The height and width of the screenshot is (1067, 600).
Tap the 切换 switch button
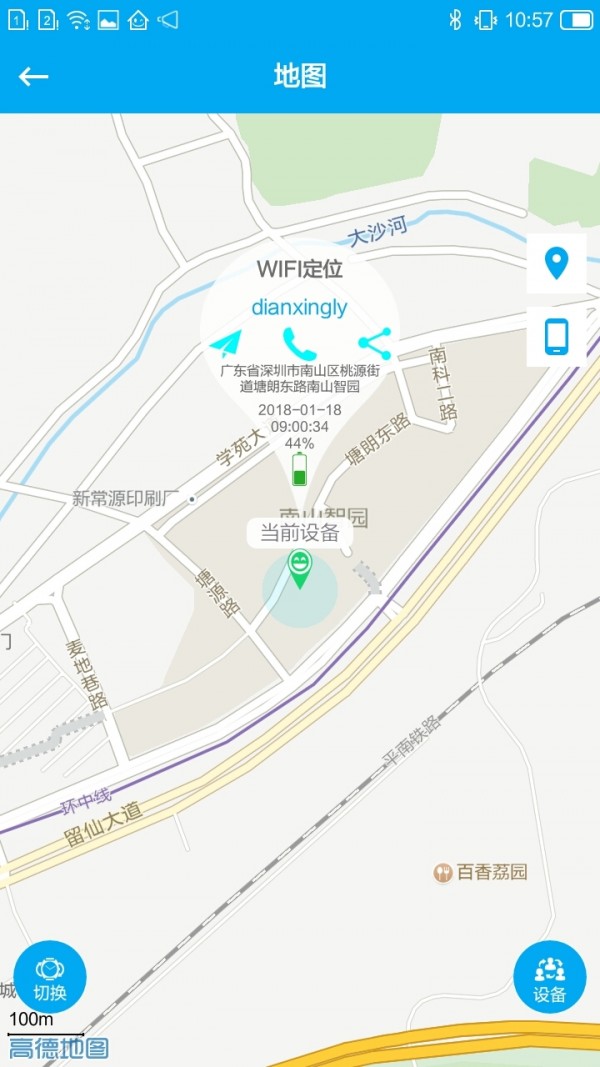(x=50, y=977)
